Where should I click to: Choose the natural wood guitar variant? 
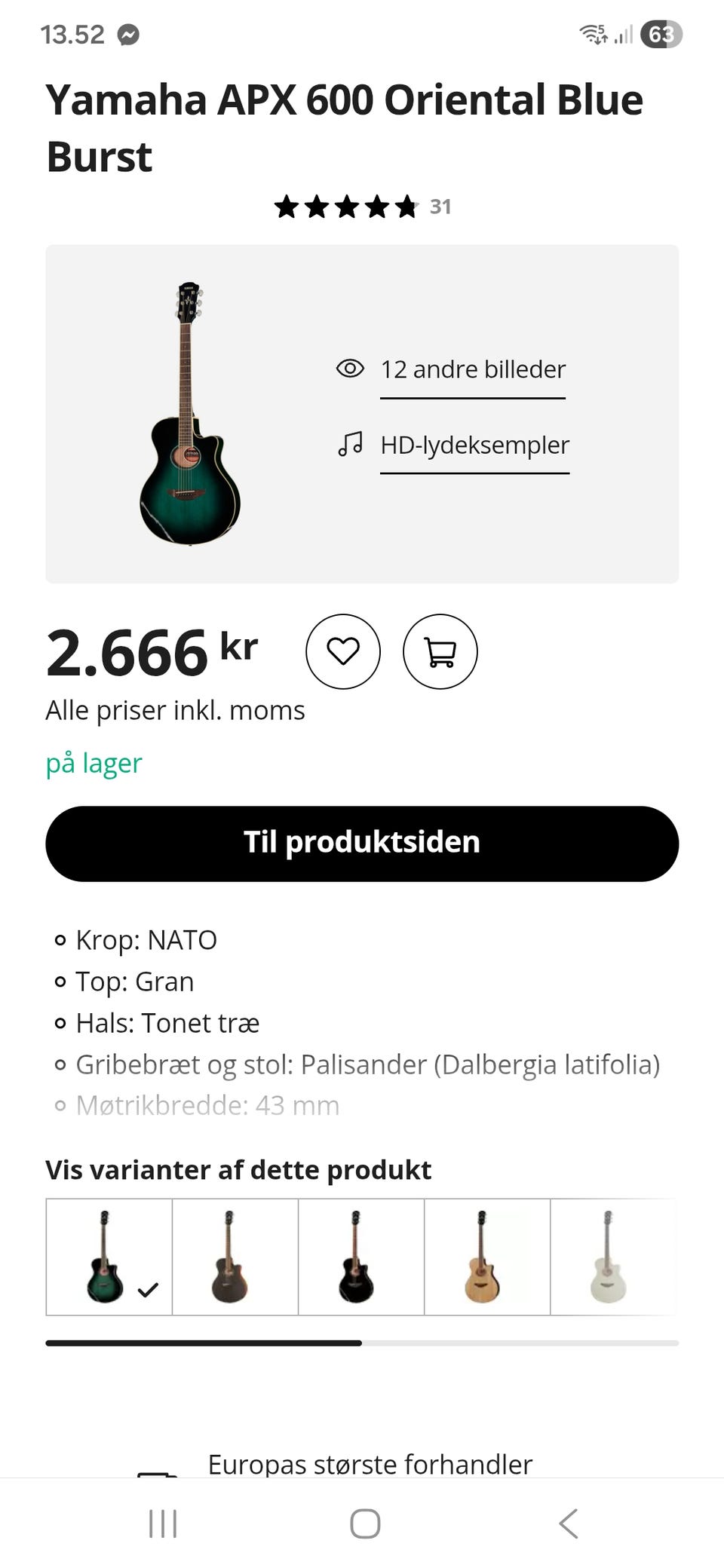point(486,1257)
